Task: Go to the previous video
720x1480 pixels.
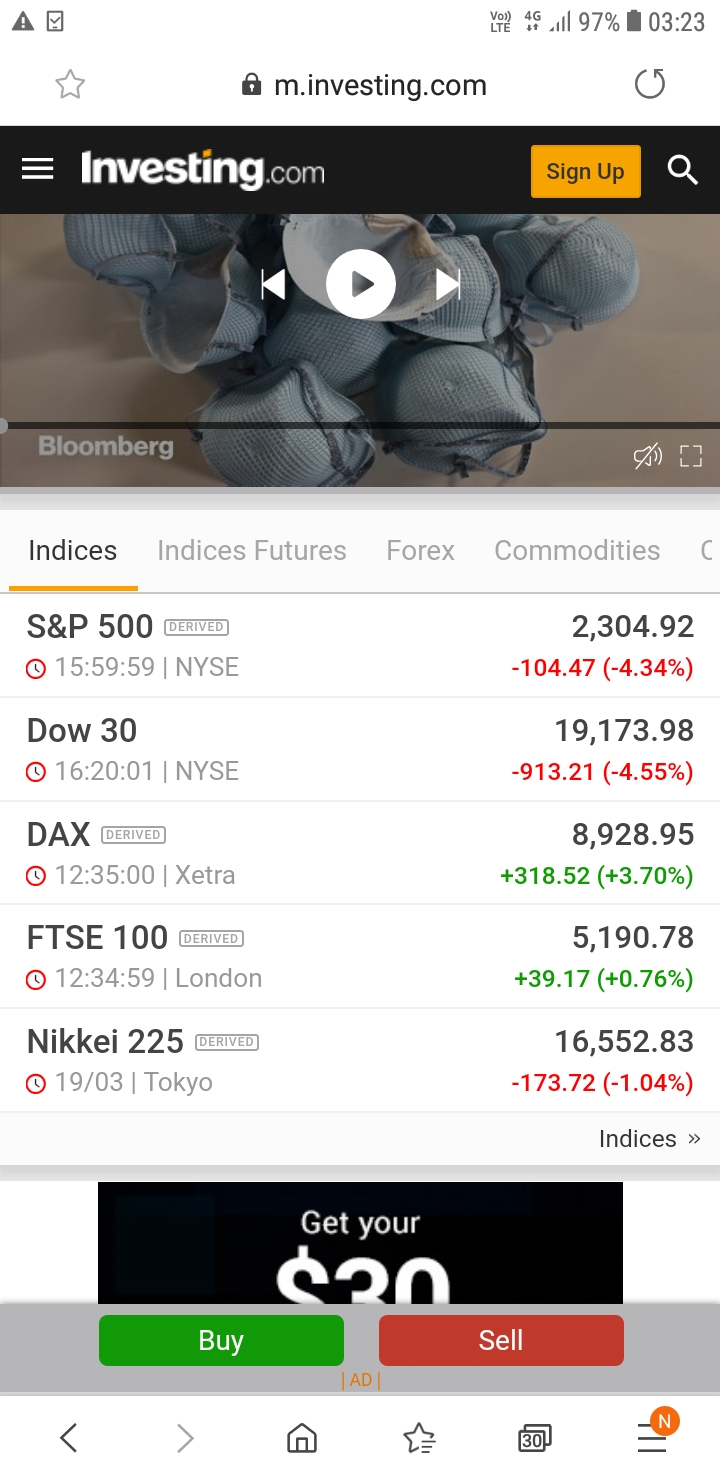Action: click(273, 285)
